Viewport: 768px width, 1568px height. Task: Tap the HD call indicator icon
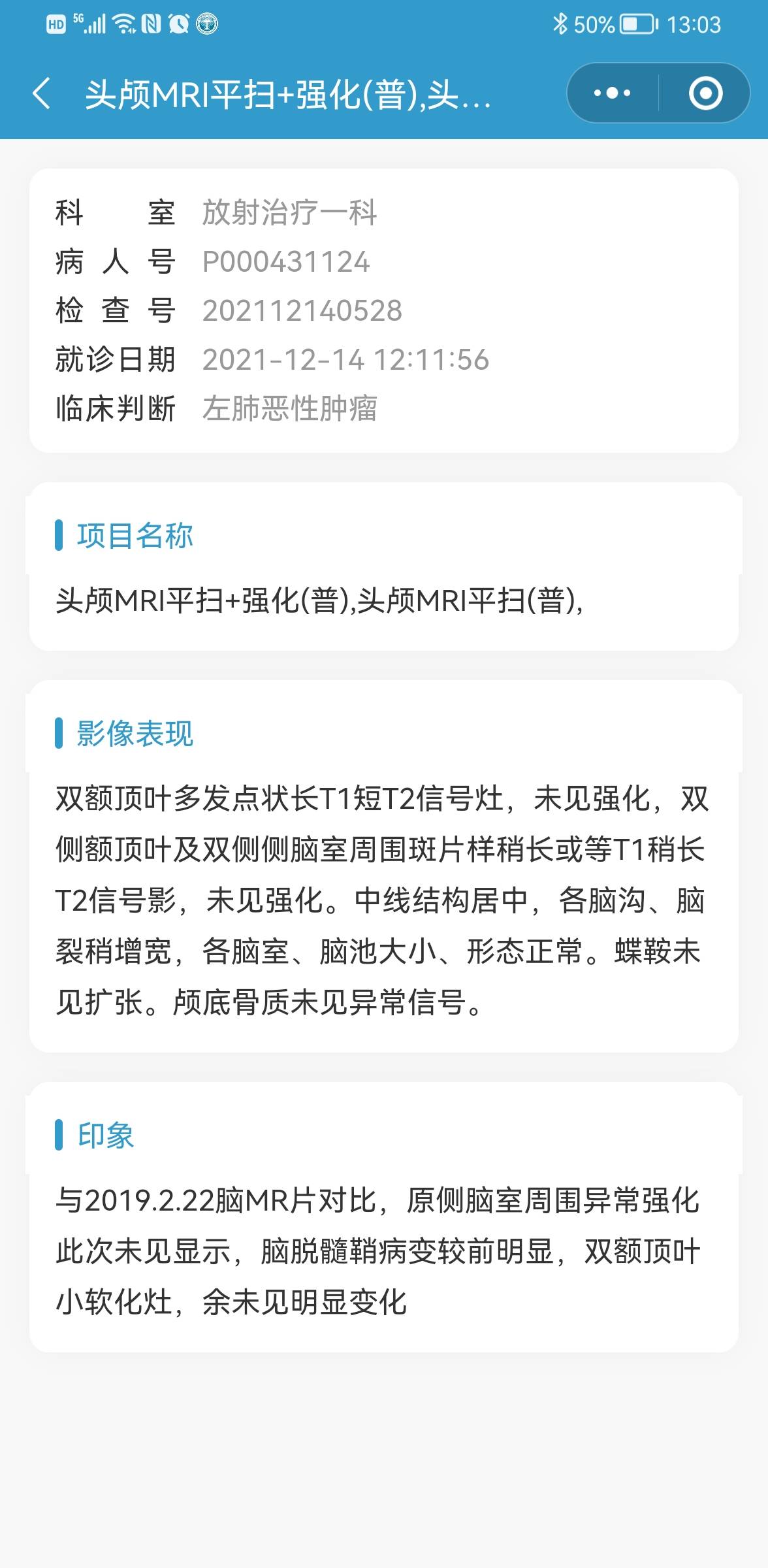55,23
